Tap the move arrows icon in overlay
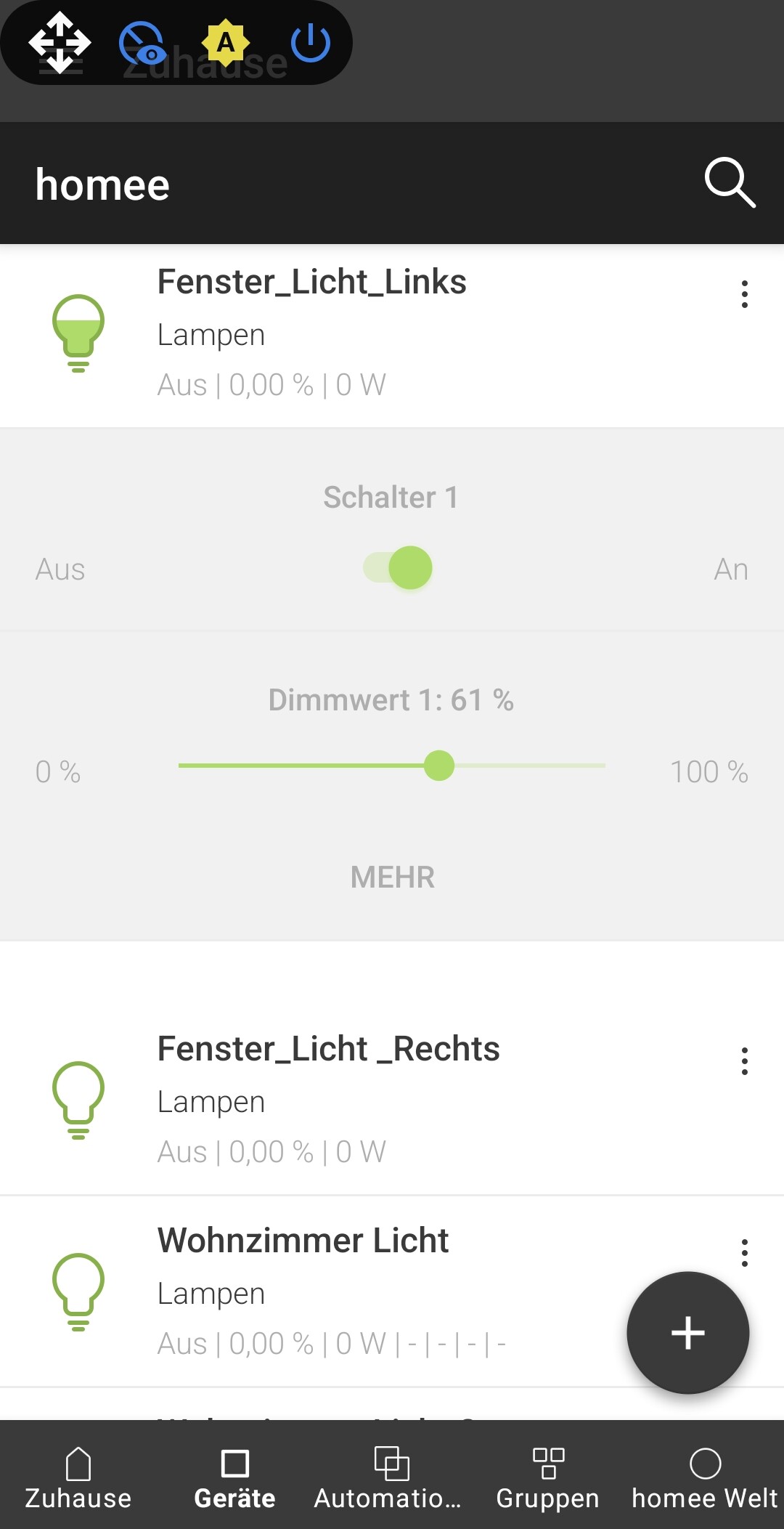Screen dimensions: 784x1529 (x=60, y=43)
